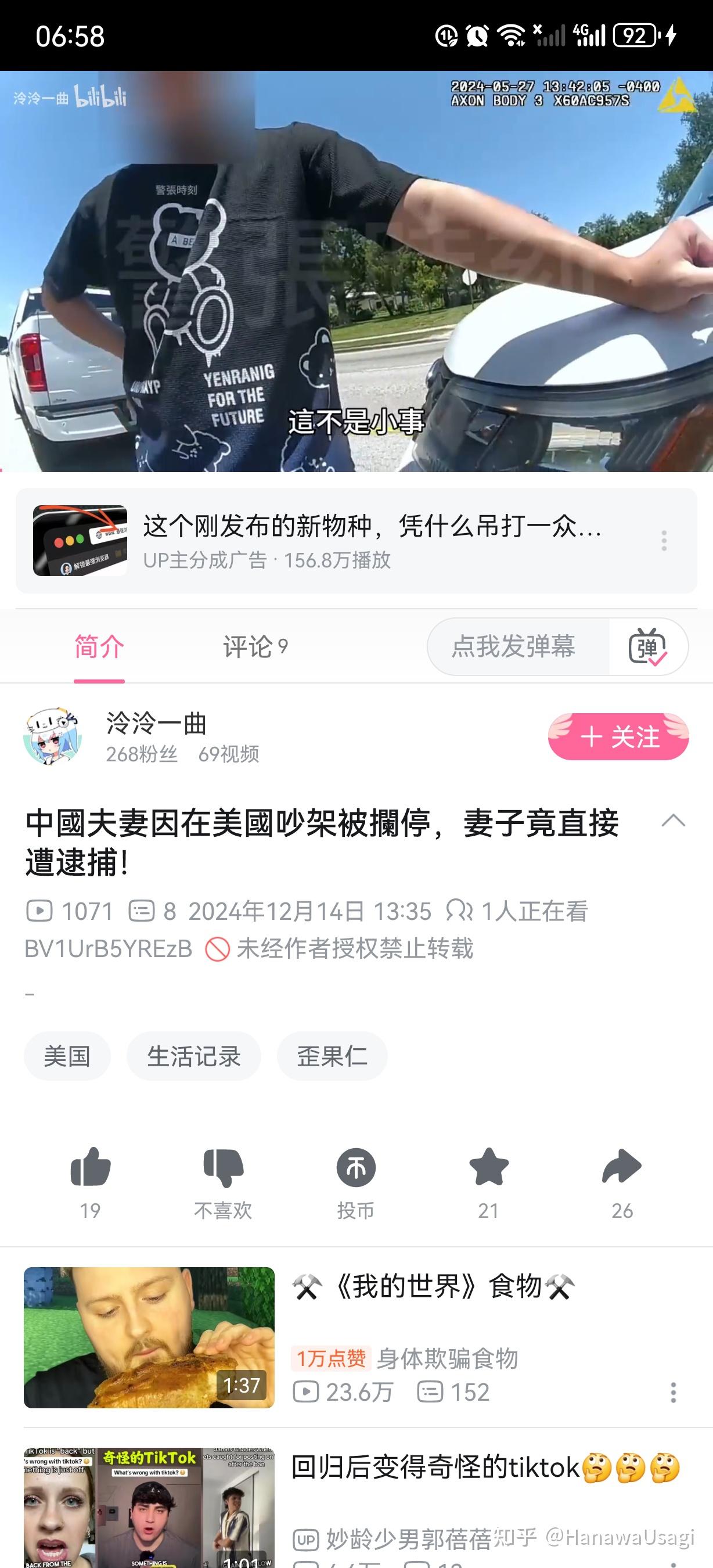Screen dimensions: 713x1568
Task: Tap the video player area
Action: pyautogui.click(x=356, y=271)
